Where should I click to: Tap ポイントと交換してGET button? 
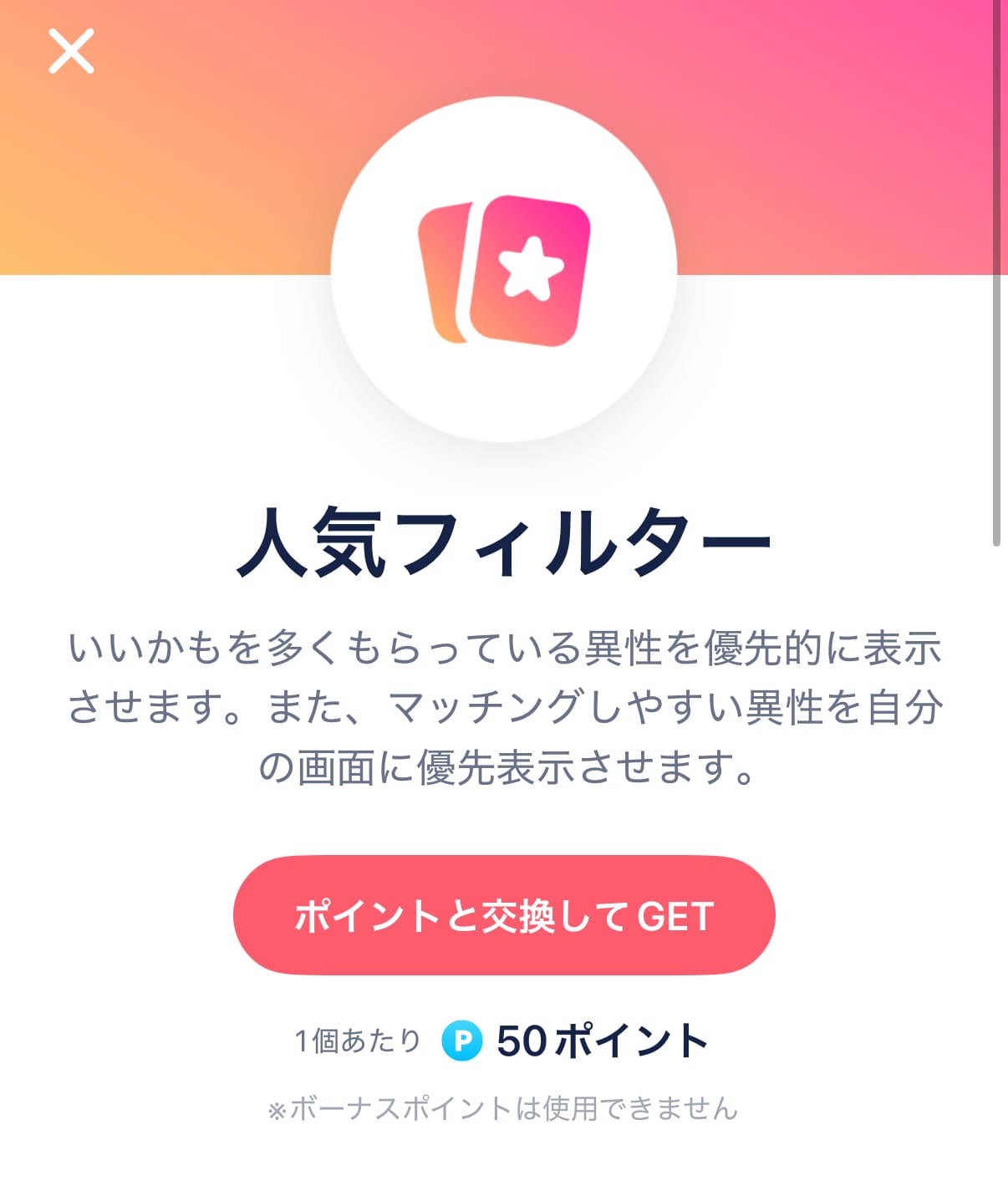pyautogui.click(x=504, y=915)
